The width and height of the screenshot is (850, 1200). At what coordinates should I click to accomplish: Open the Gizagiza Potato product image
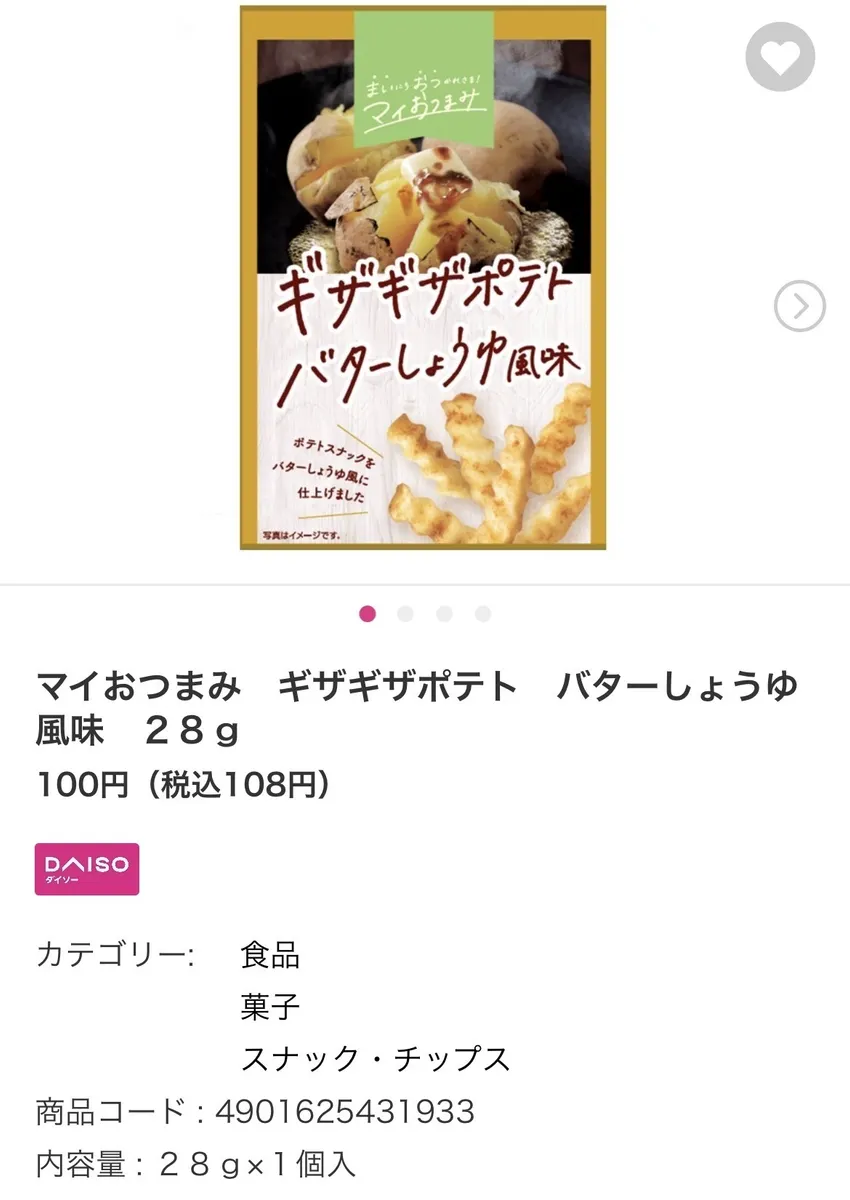tap(422, 278)
